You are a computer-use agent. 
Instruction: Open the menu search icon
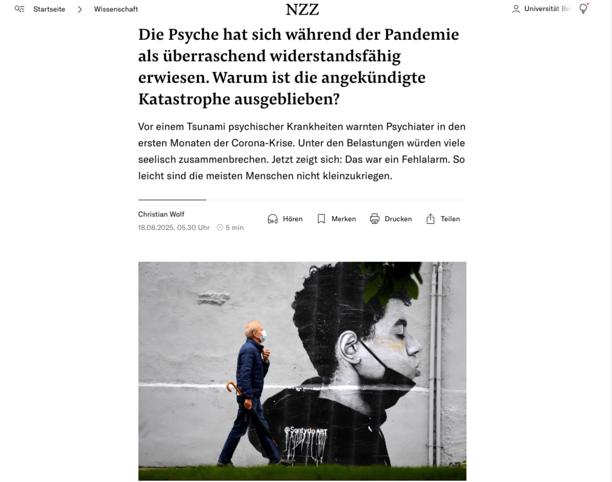click(19, 9)
